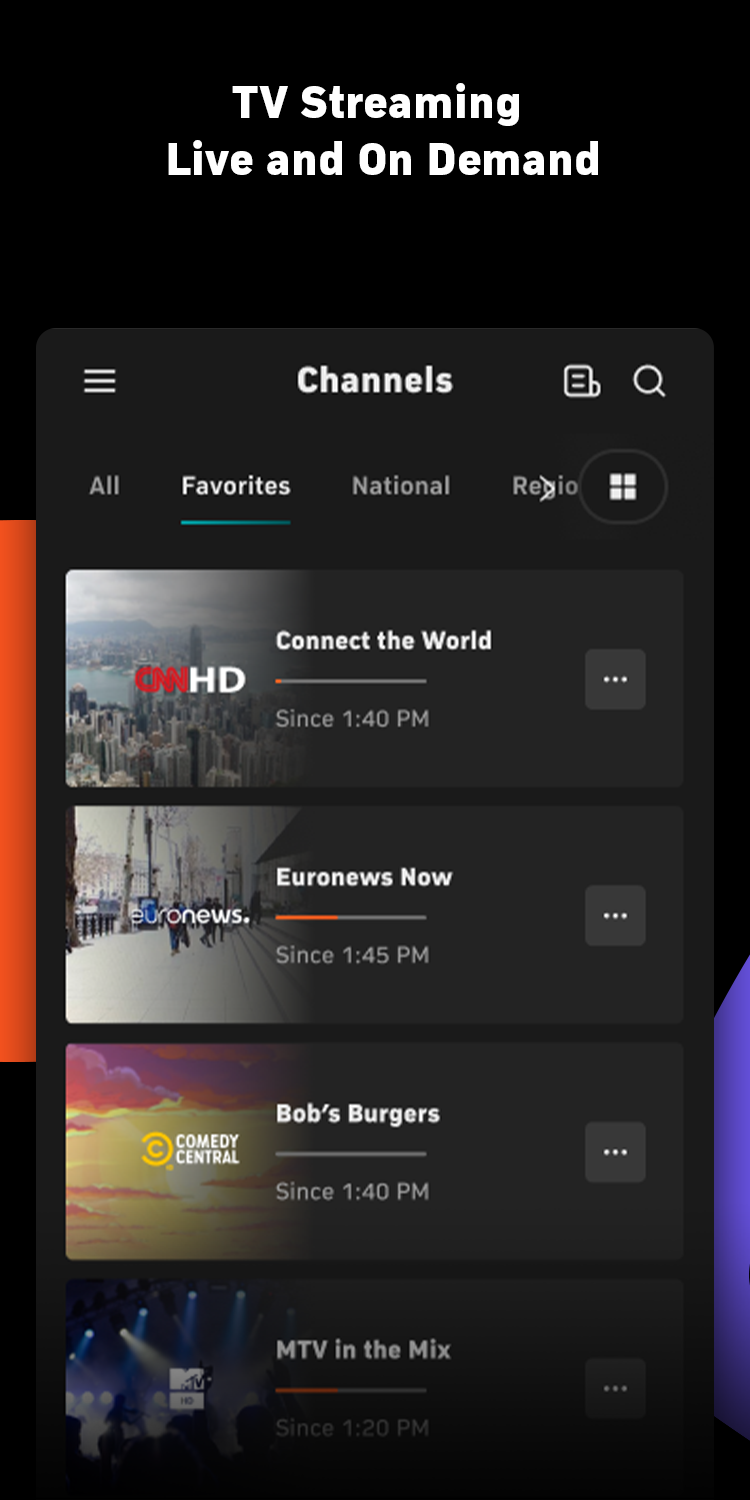The image size is (750, 1500).
Task: Switch to grid view layout
Action: [x=622, y=487]
